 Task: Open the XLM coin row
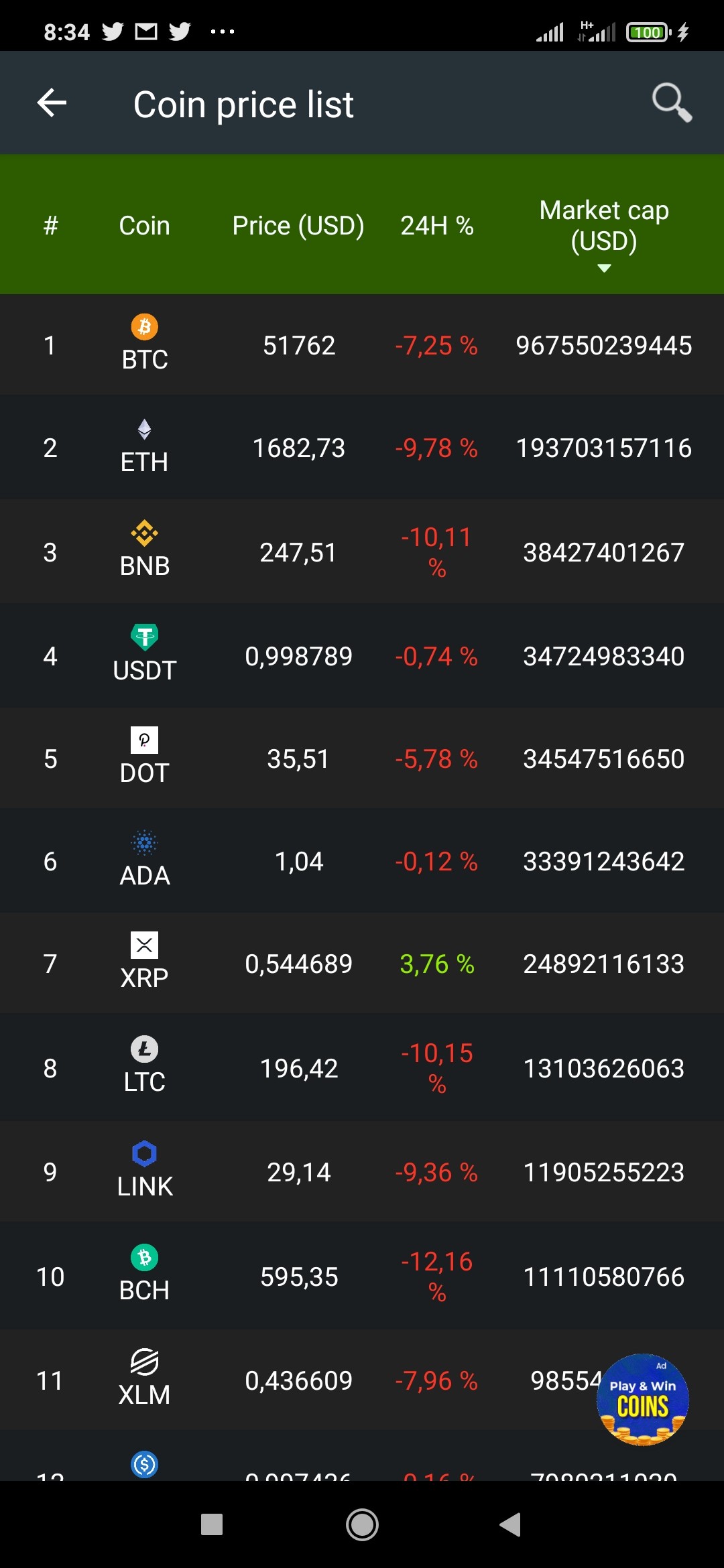pos(362,1380)
